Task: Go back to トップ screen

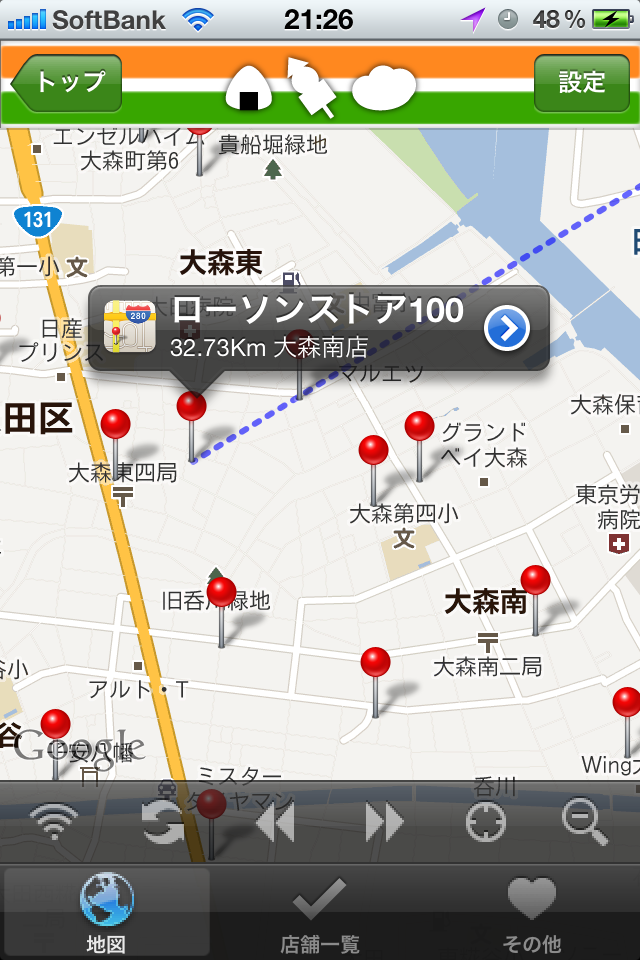Action: (68, 82)
